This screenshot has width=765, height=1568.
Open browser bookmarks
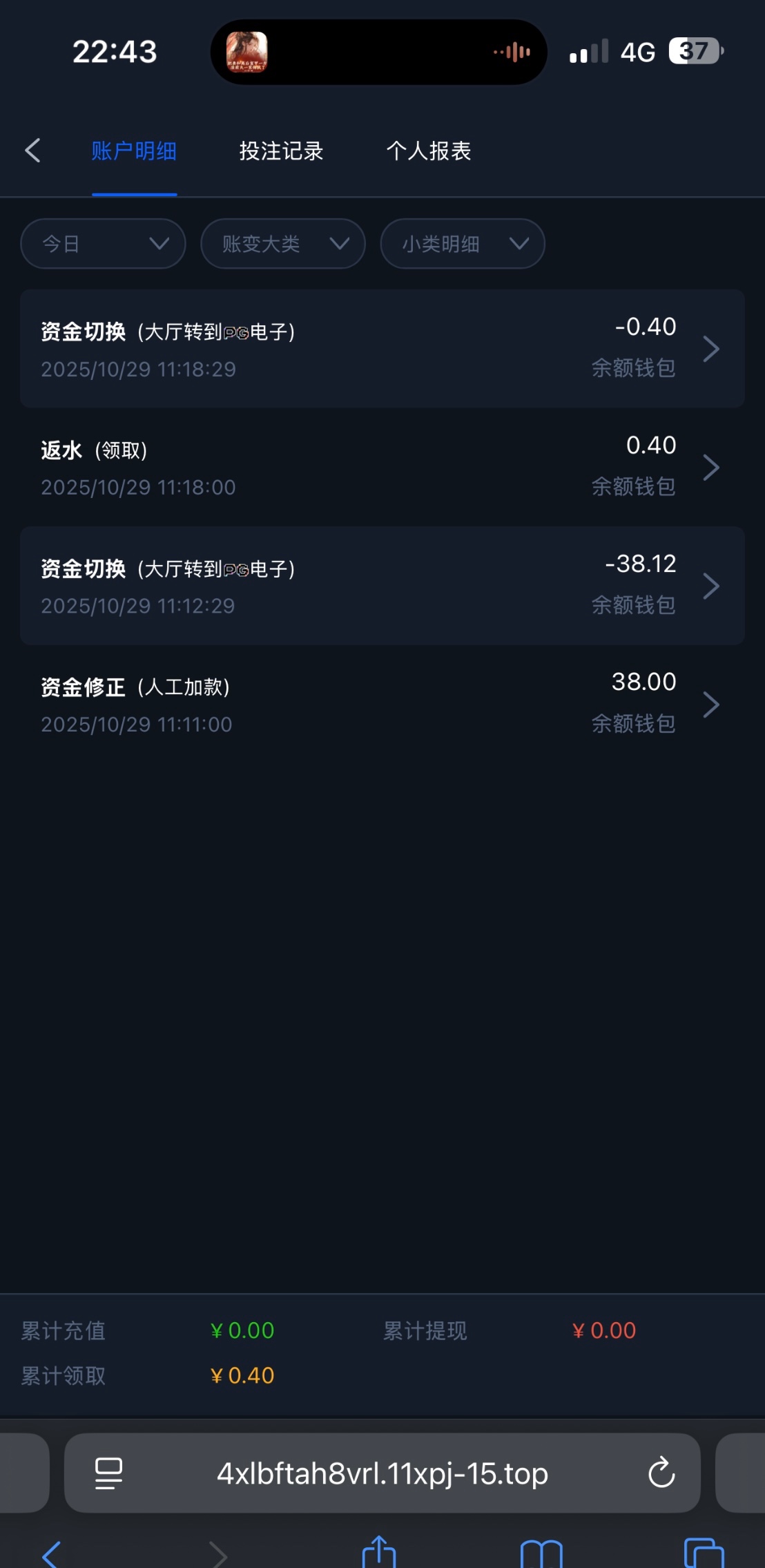(541, 1553)
